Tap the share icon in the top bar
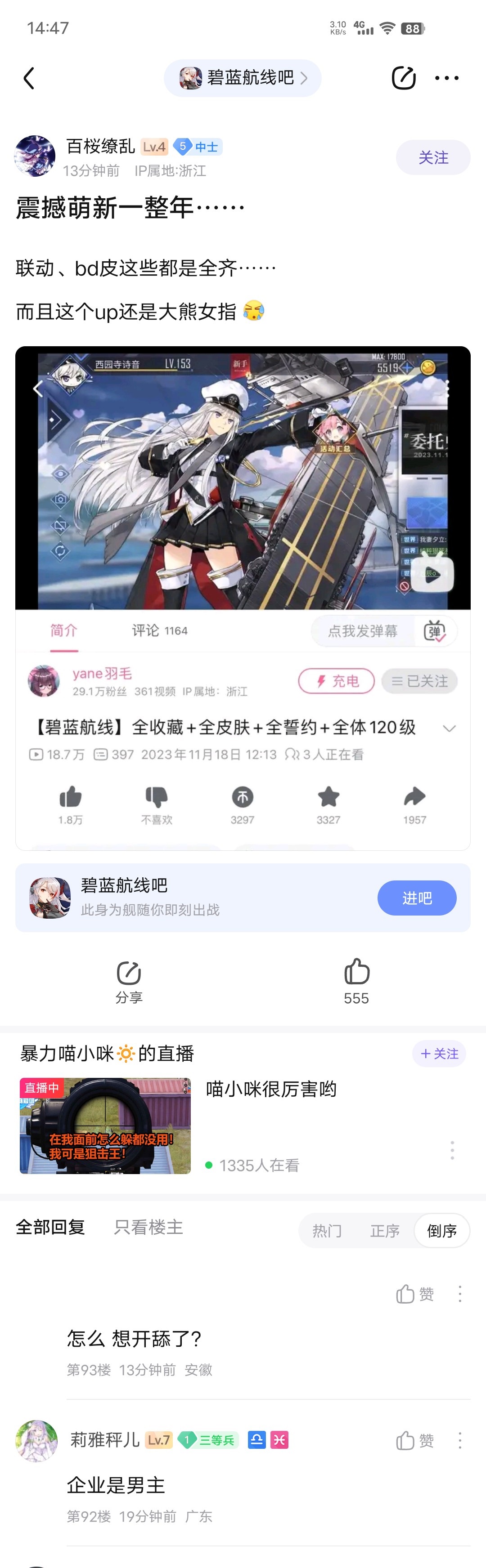This screenshot has height=1568, width=486. (403, 78)
